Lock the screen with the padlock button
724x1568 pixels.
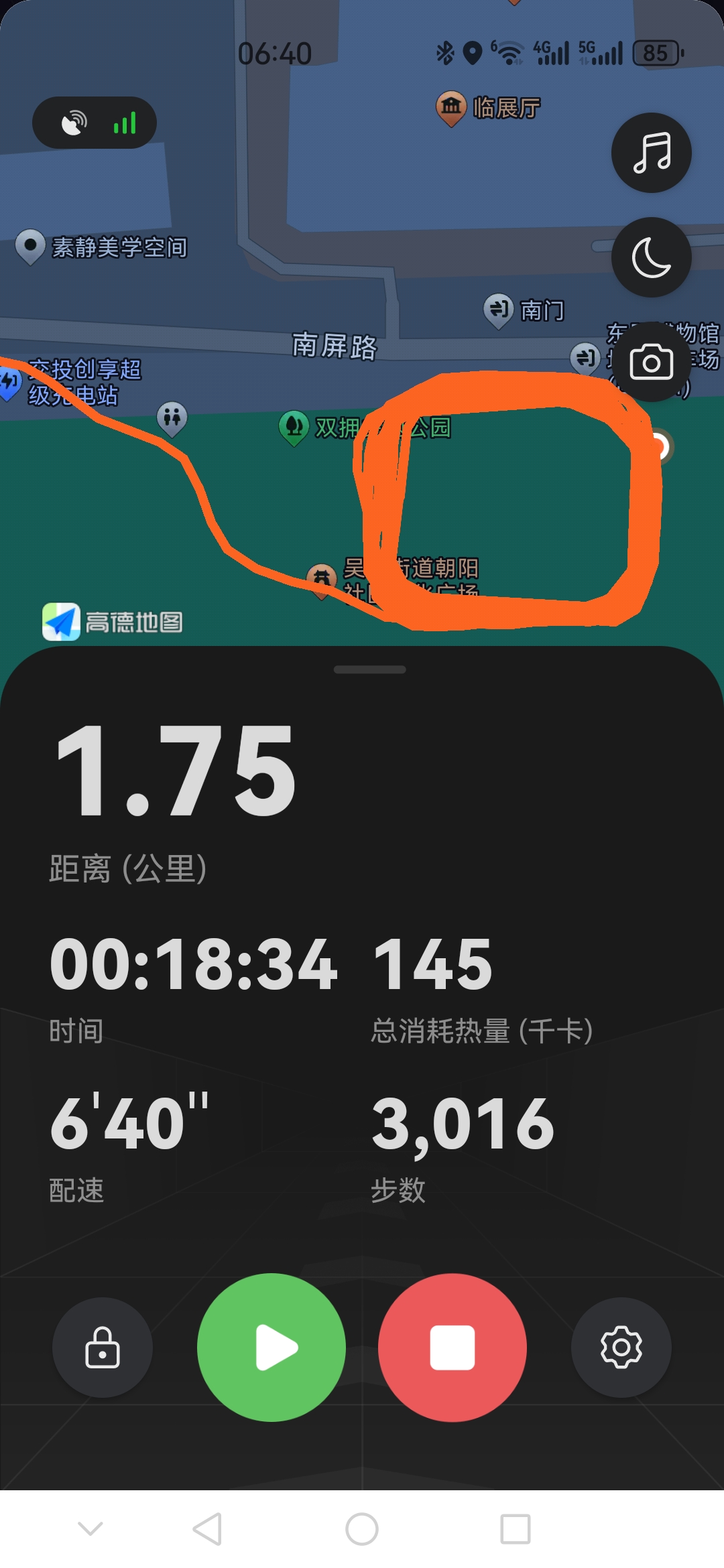click(103, 1347)
